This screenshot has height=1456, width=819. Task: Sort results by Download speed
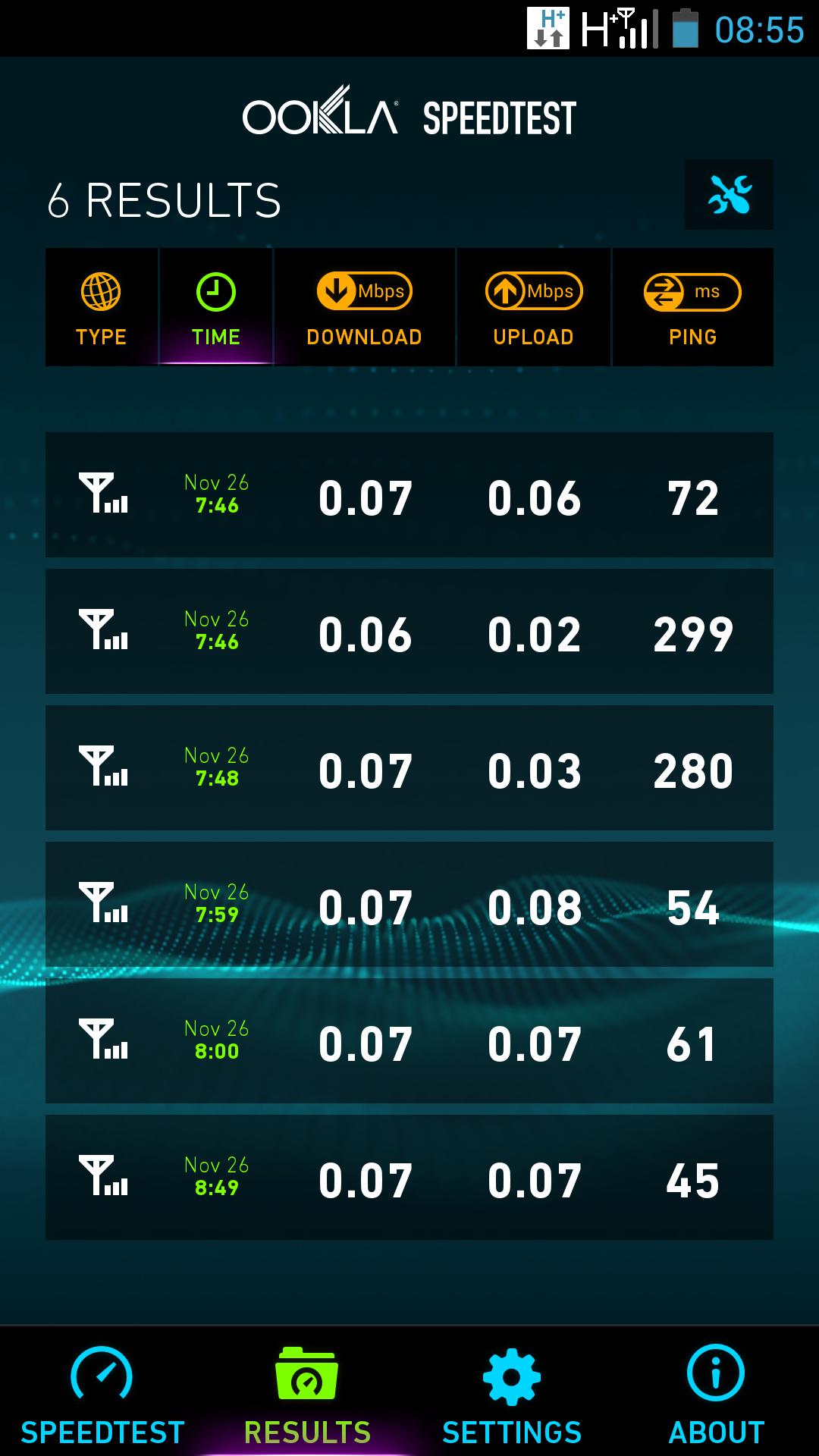pos(365,307)
